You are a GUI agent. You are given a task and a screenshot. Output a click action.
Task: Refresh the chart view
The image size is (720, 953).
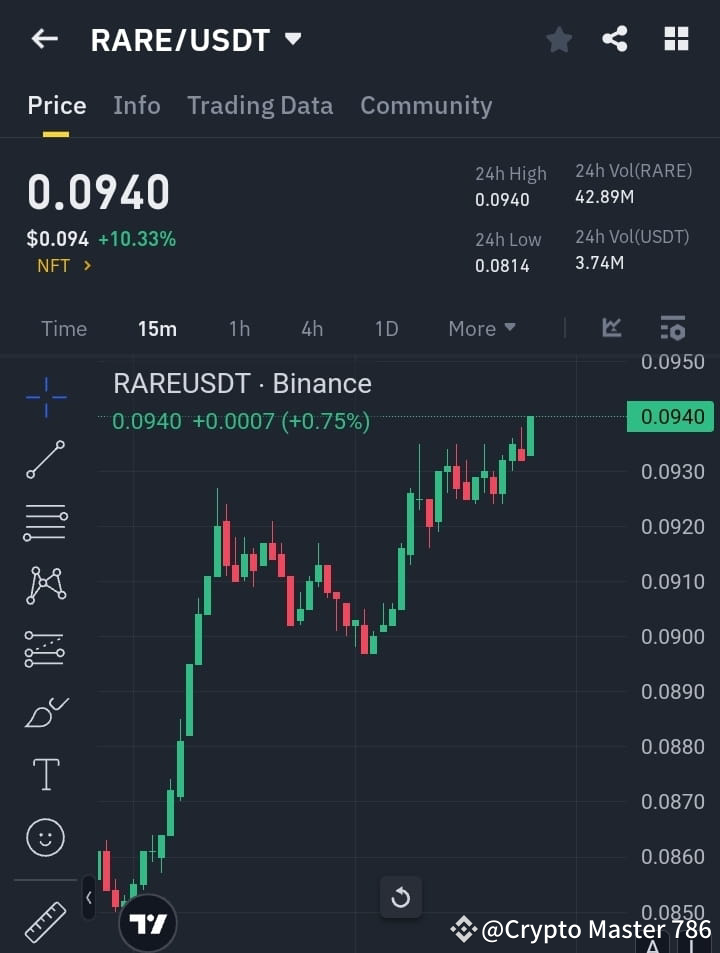pyautogui.click(x=401, y=897)
